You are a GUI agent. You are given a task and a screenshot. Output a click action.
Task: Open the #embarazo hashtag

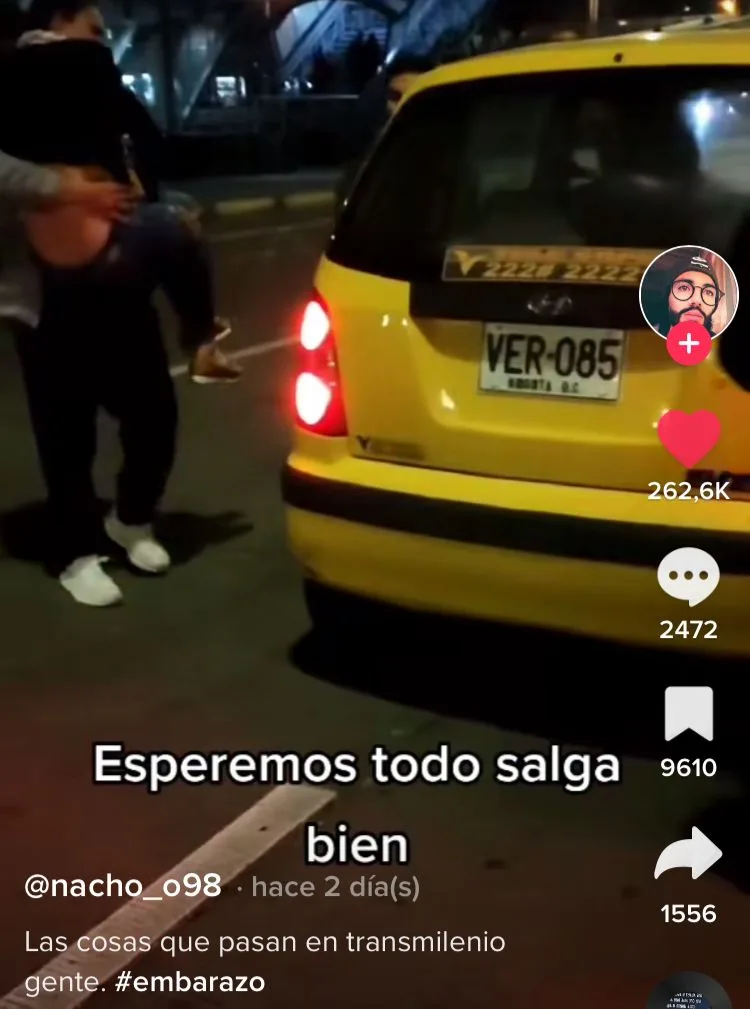point(190,982)
